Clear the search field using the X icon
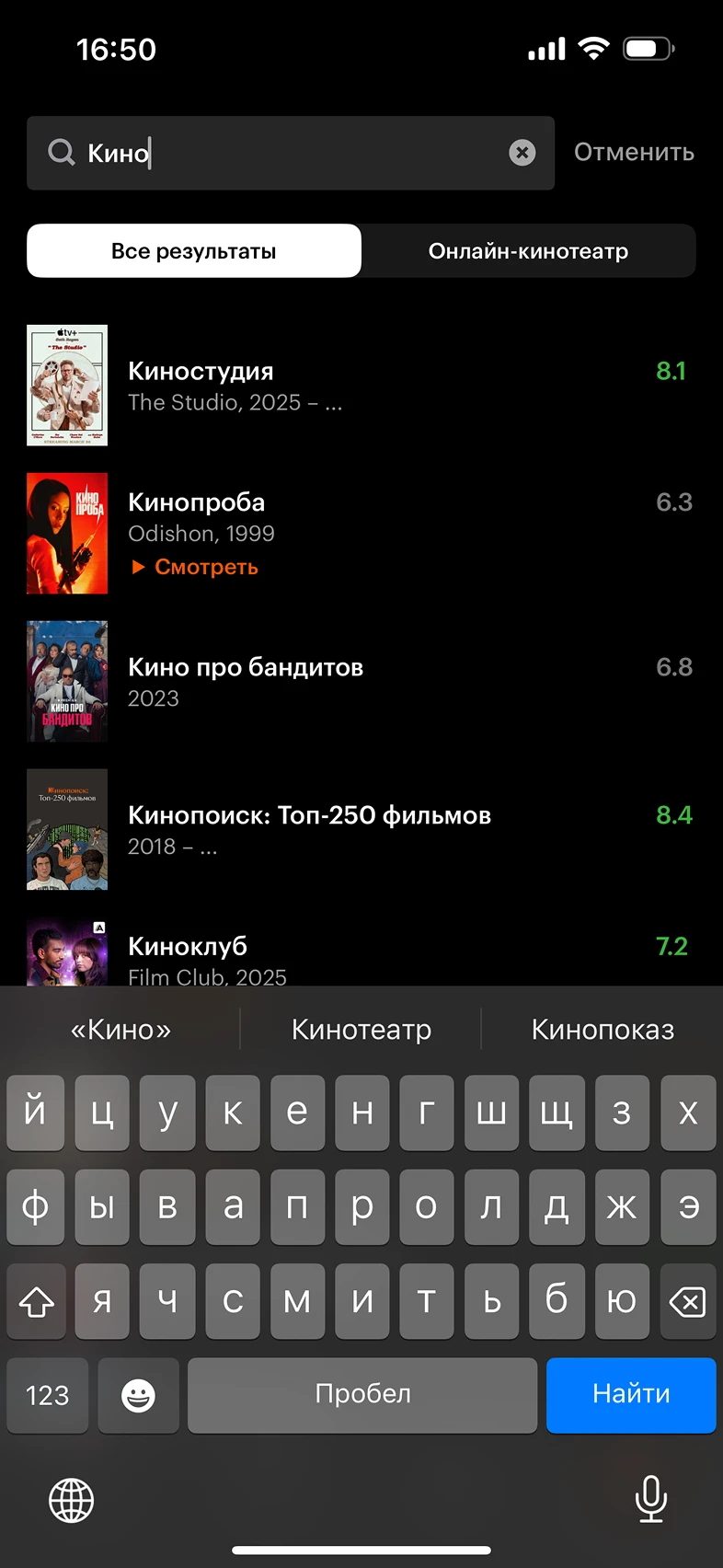The width and height of the screenshot is (723, 1568). click(x=522, y=153)
